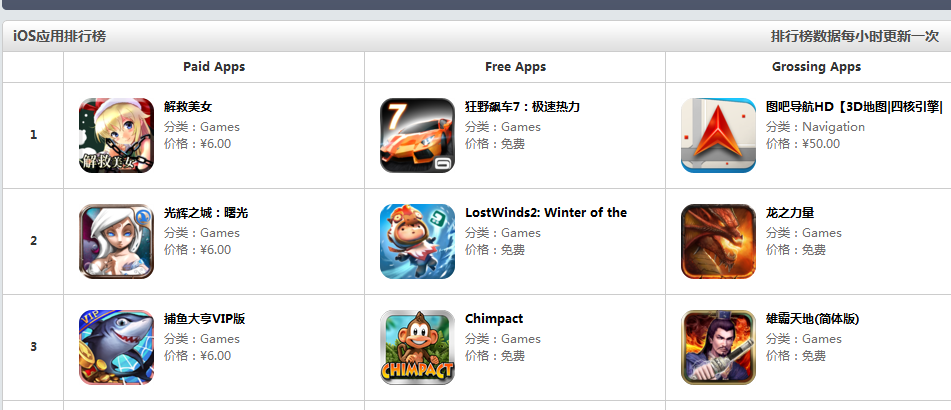Open 解救美女 in Paid Apps

pyautogui.click(x=188, y=107)
